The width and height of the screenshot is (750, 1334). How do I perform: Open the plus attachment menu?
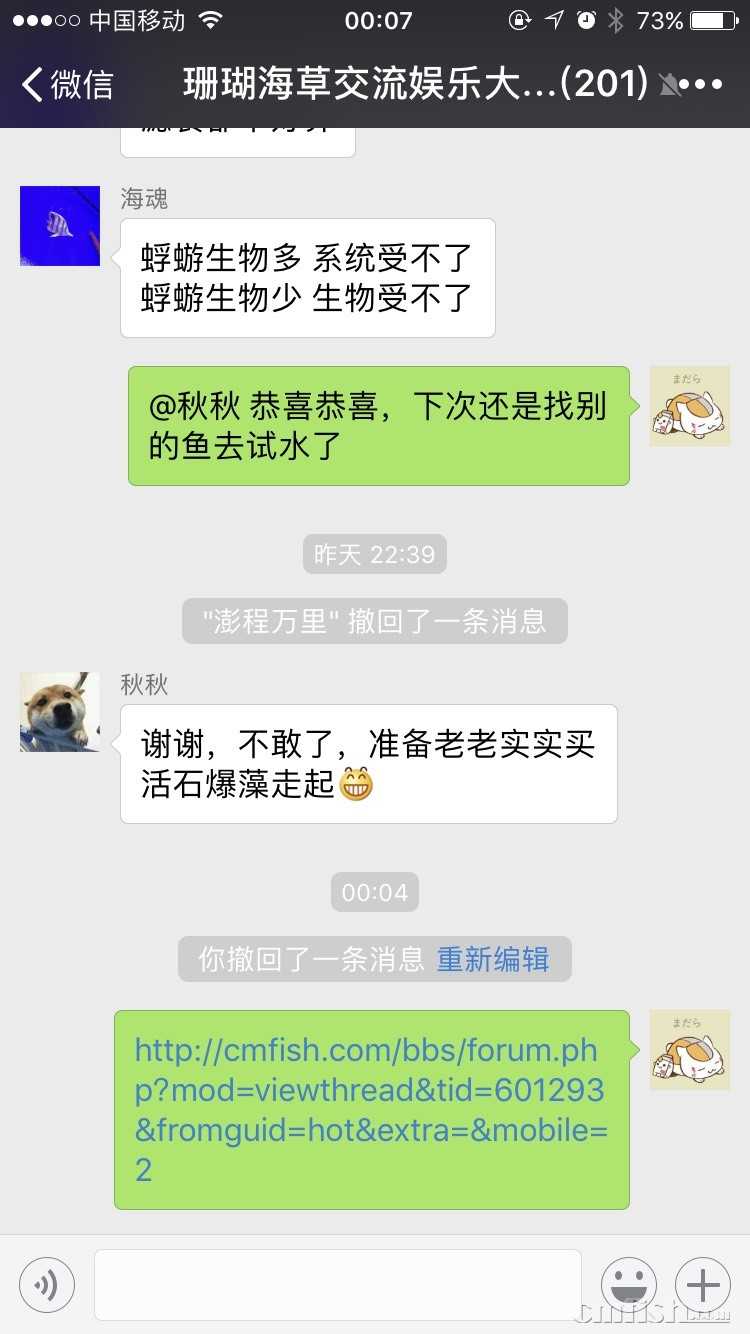[x=703, y=1284]
